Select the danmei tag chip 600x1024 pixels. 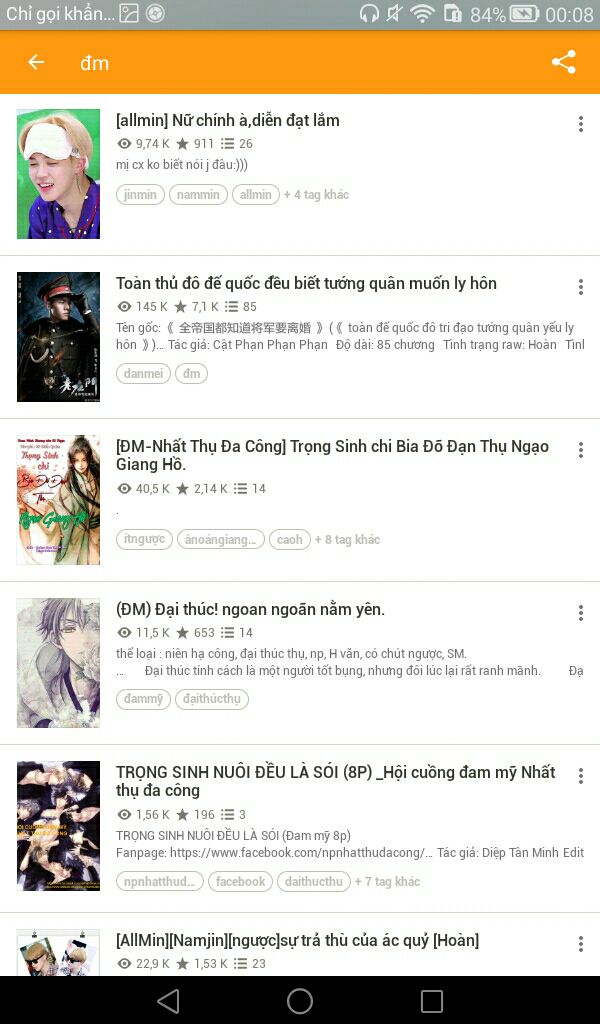[143, 374]
